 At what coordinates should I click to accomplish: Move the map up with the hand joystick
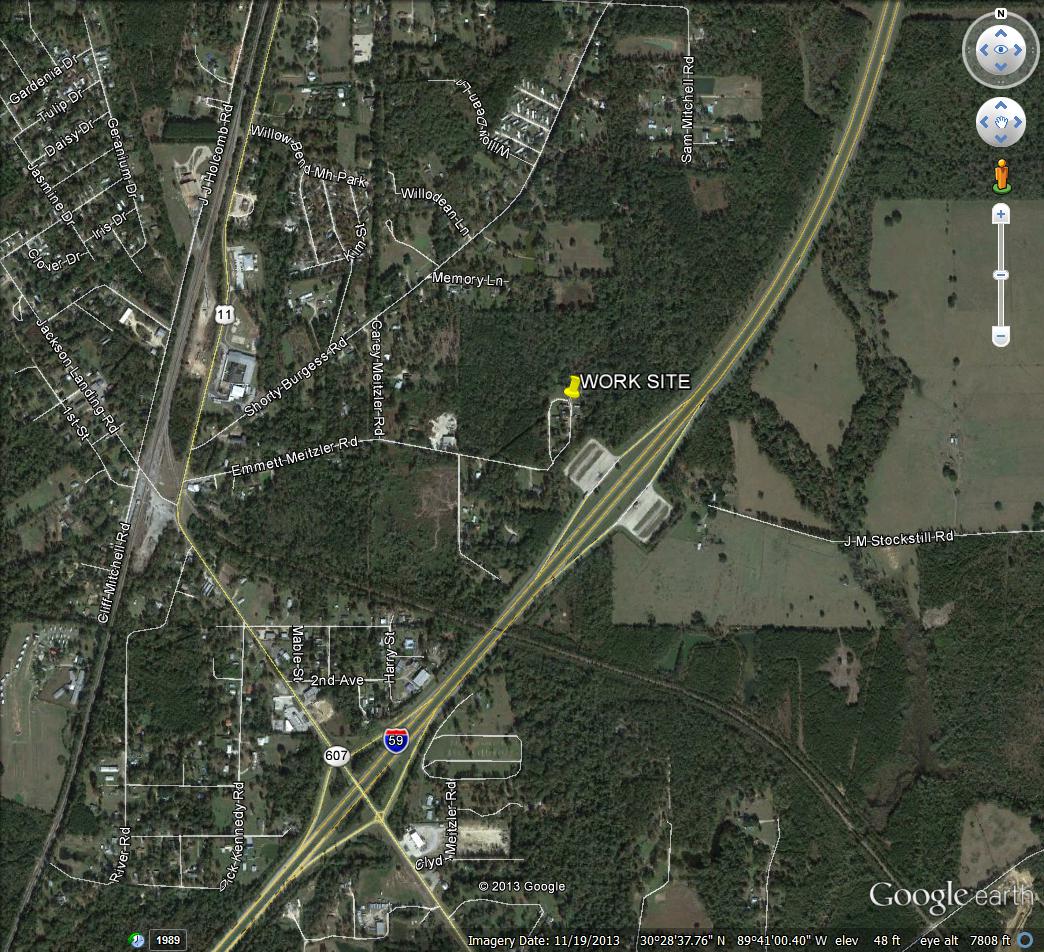tap(1001, 106)
